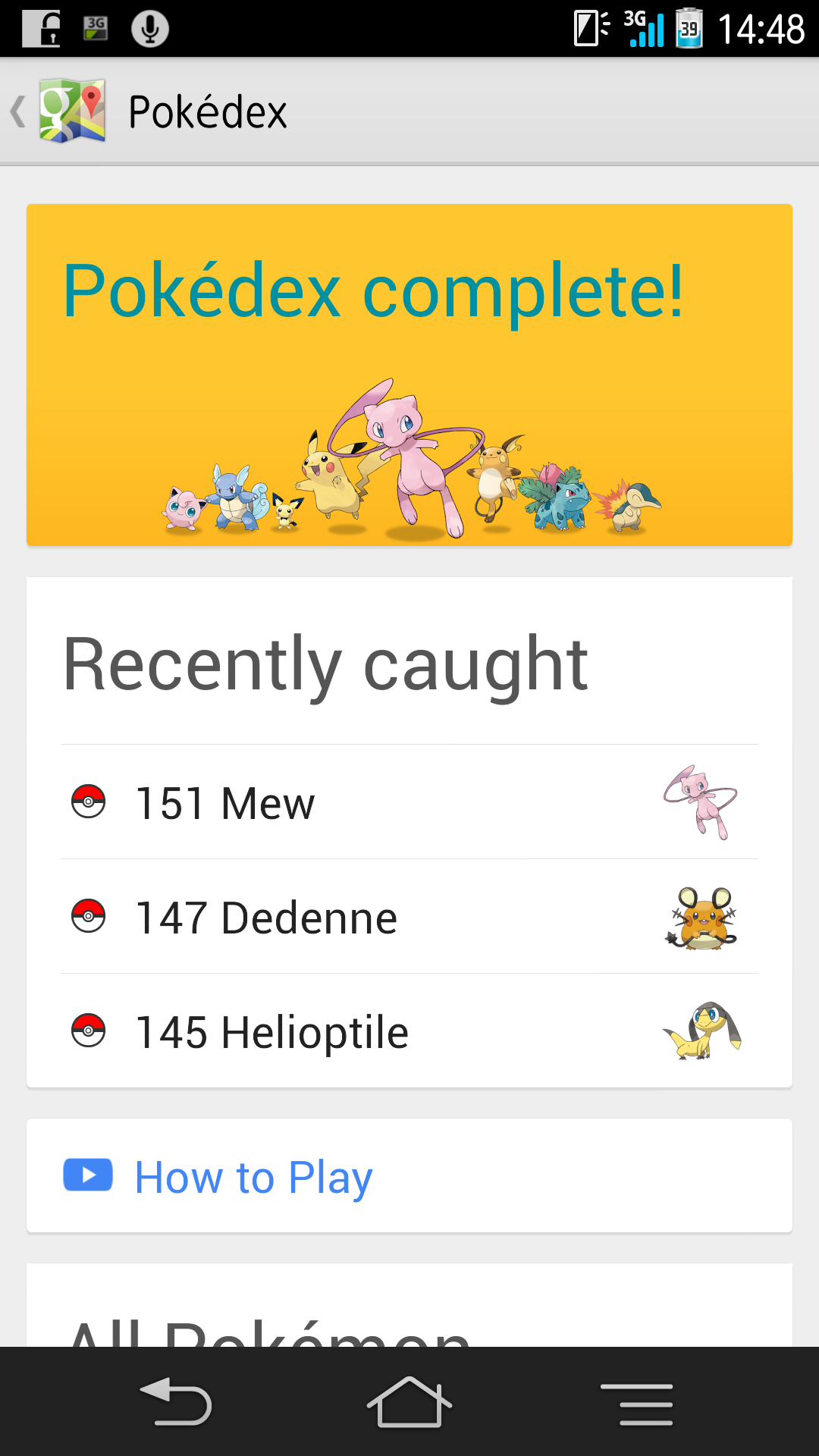
Task: Open the 147 Dedenne entry
Action: pyautogui.click(x=409, y=917)
